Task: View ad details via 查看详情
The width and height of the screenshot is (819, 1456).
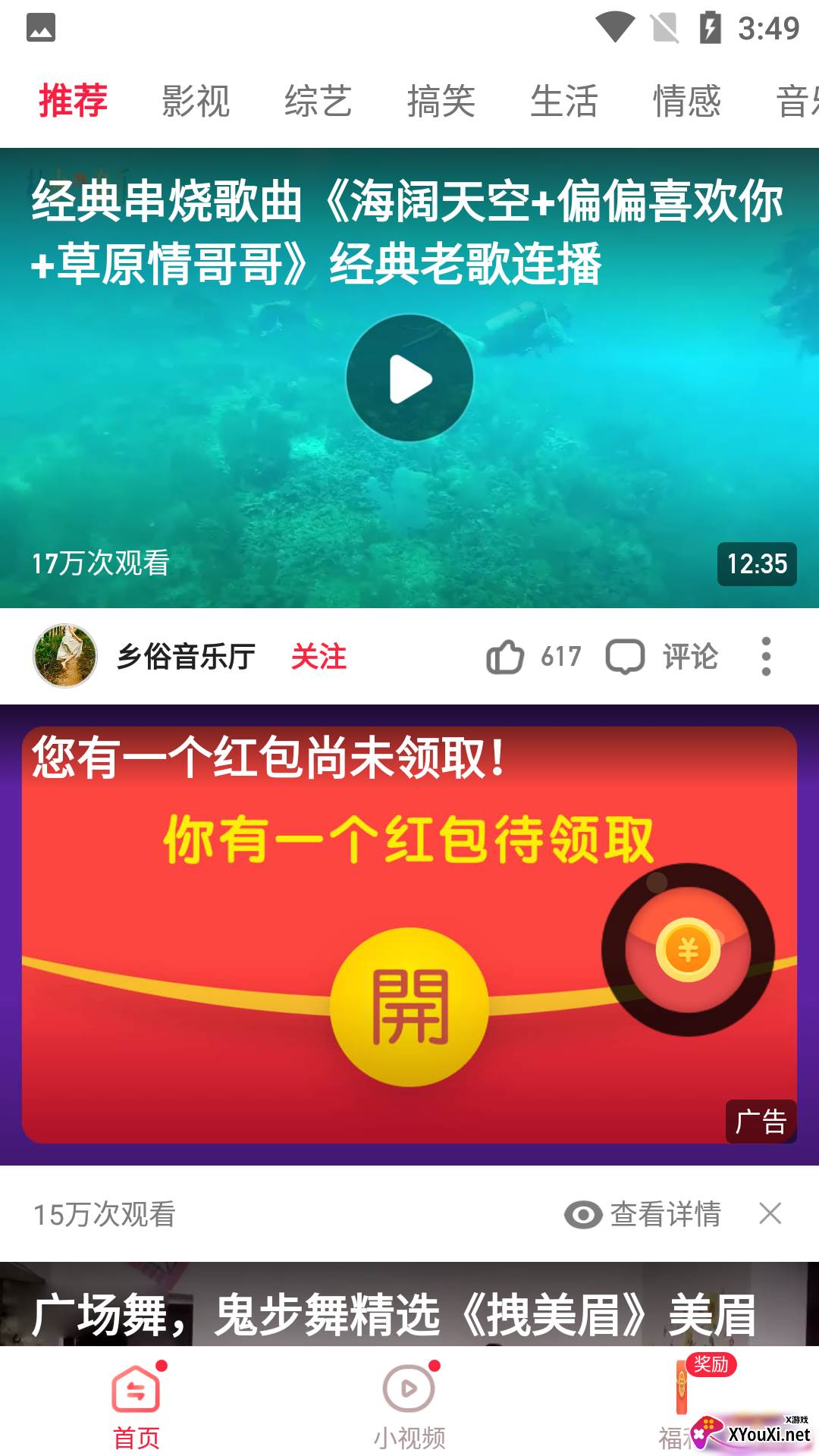Action: (643, 1214)
